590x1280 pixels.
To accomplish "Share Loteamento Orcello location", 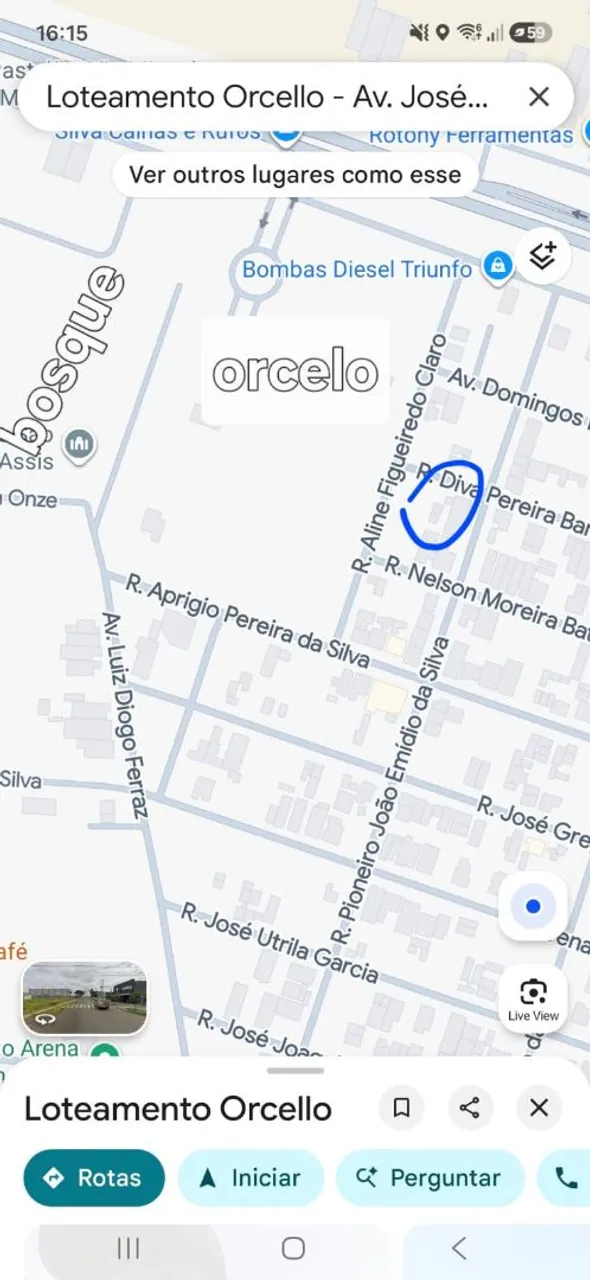I will [x=470, y=1108].
